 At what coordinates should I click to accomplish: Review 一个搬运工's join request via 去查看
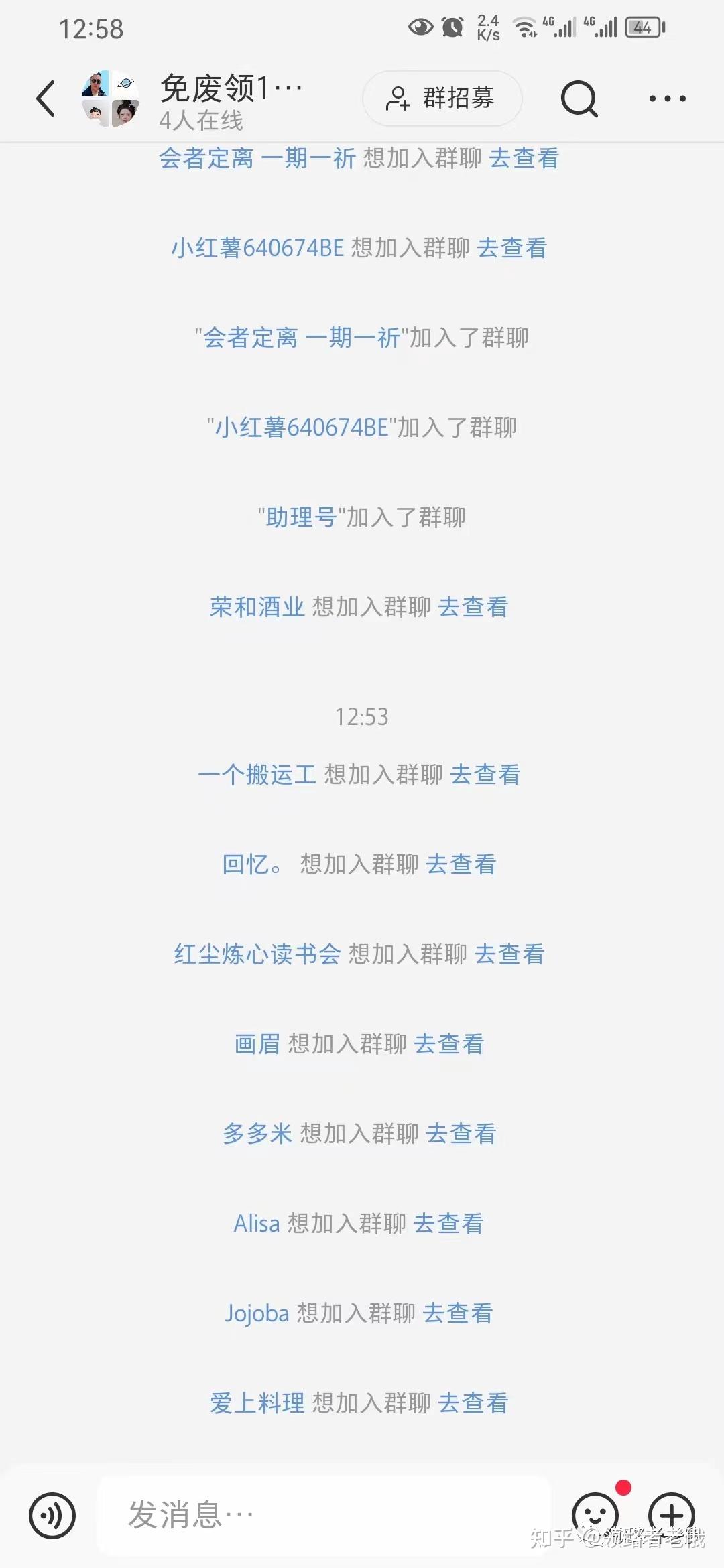coord(485,775)
